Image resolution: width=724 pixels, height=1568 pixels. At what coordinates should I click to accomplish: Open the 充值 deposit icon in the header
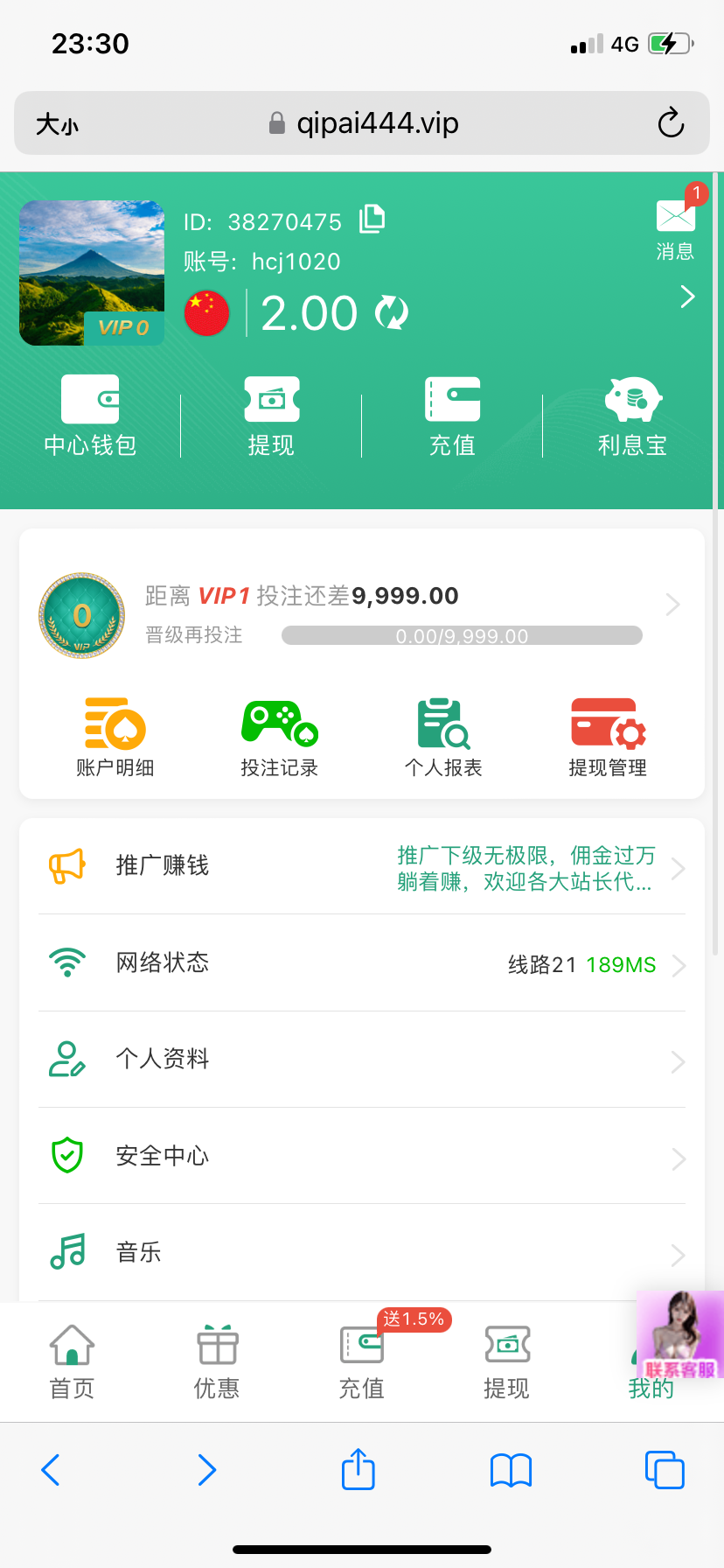(x=452, y=413)
